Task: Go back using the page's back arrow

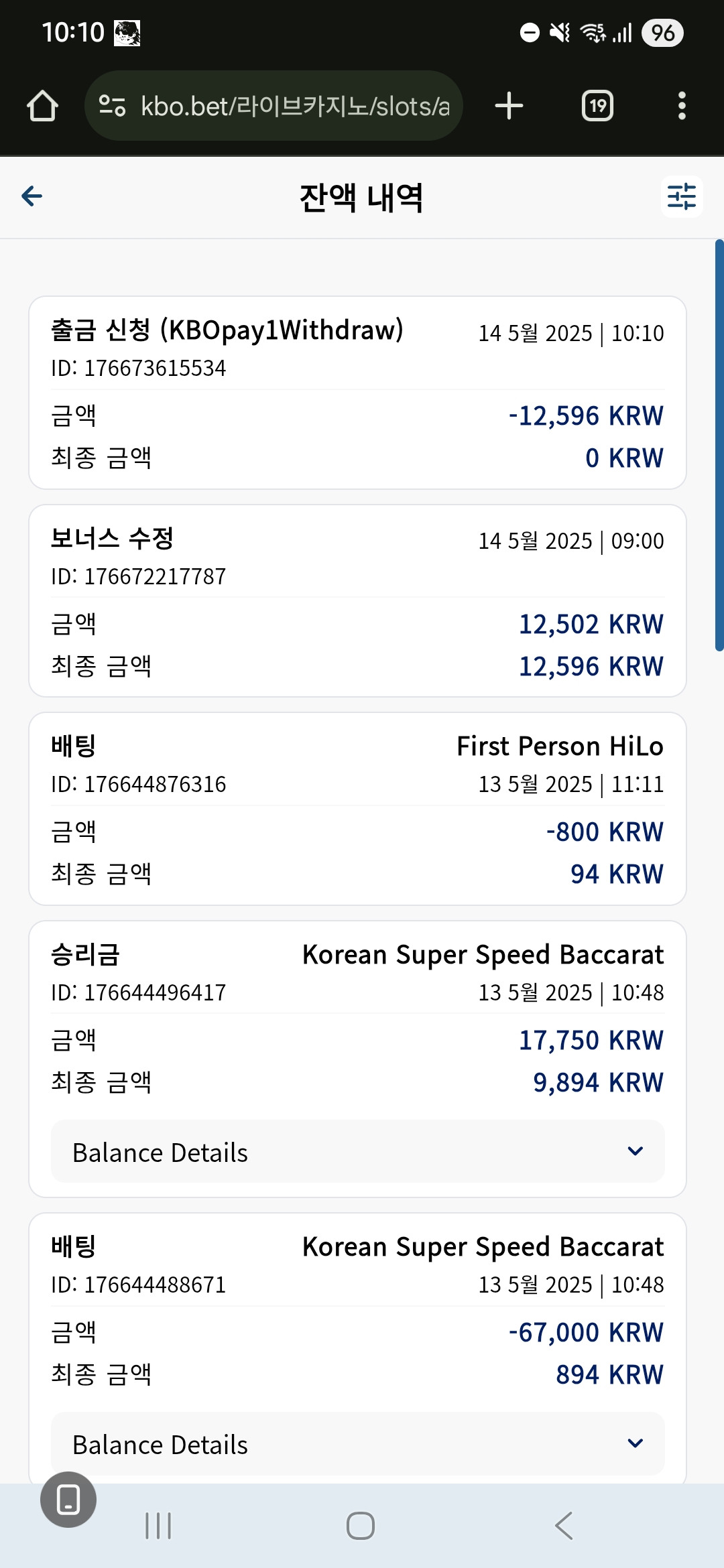Action: coord(32,196)
